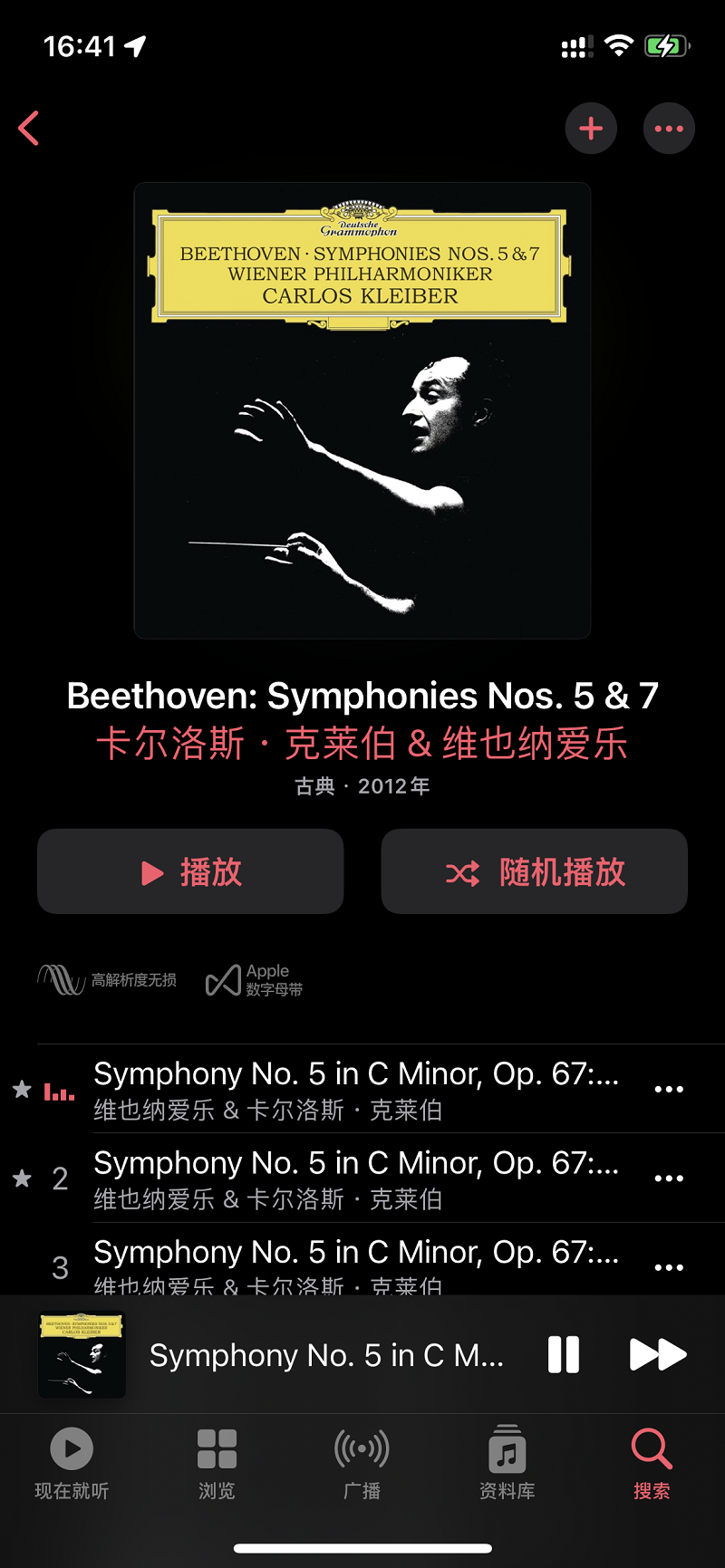Screen dimensions: 725x1568
Task: Switch to the 广播 tab
Action: pyautogui.click(x=362, y=1463)
